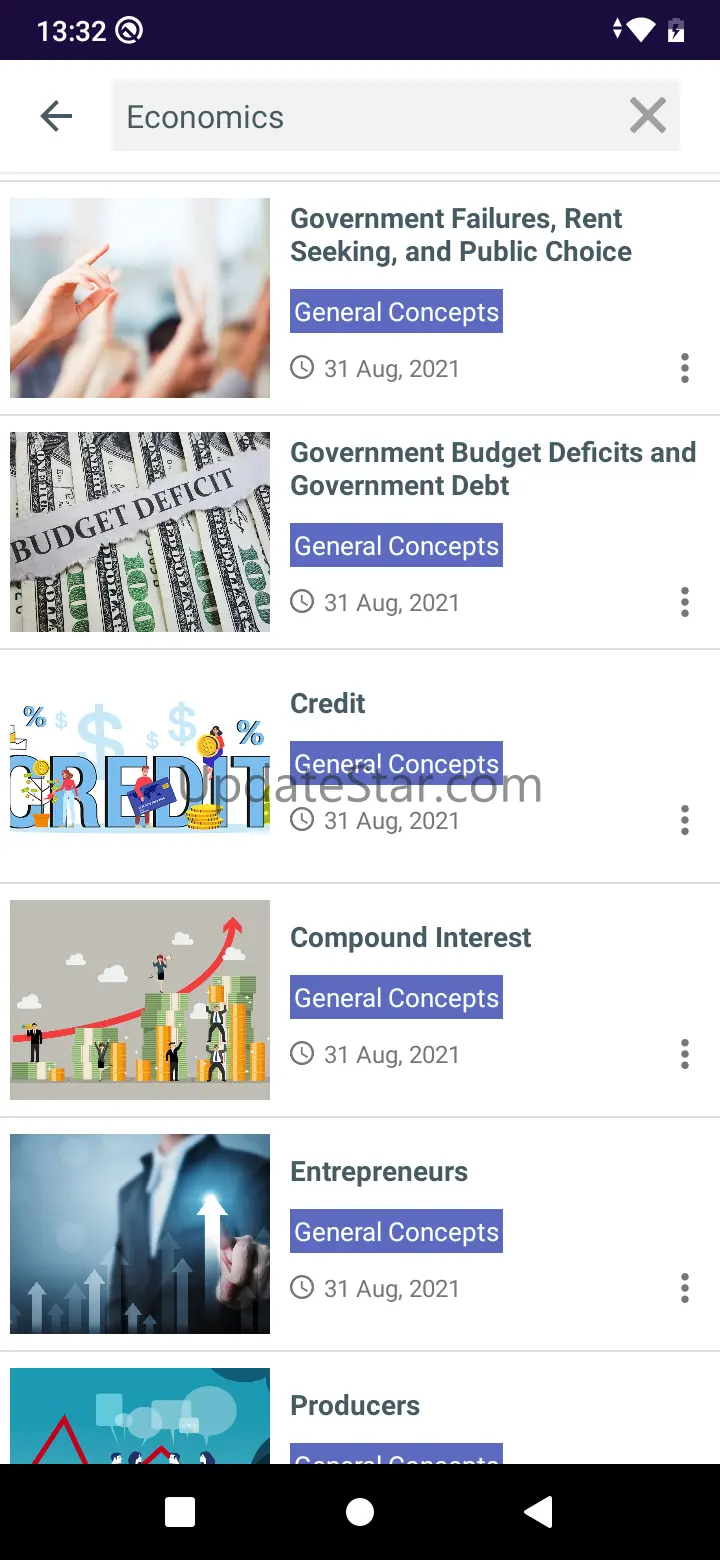The height and width of the screenshot is (1560, 720).
Task: Open more options for Compound Interest
Action: point(684,1054)
